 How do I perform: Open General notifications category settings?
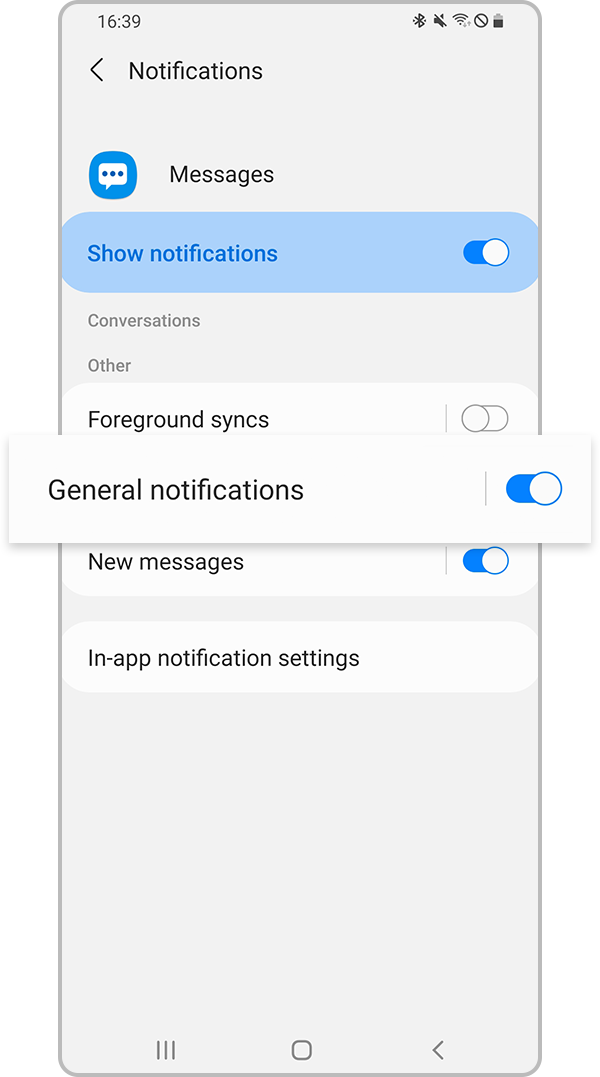coord(176,490)
